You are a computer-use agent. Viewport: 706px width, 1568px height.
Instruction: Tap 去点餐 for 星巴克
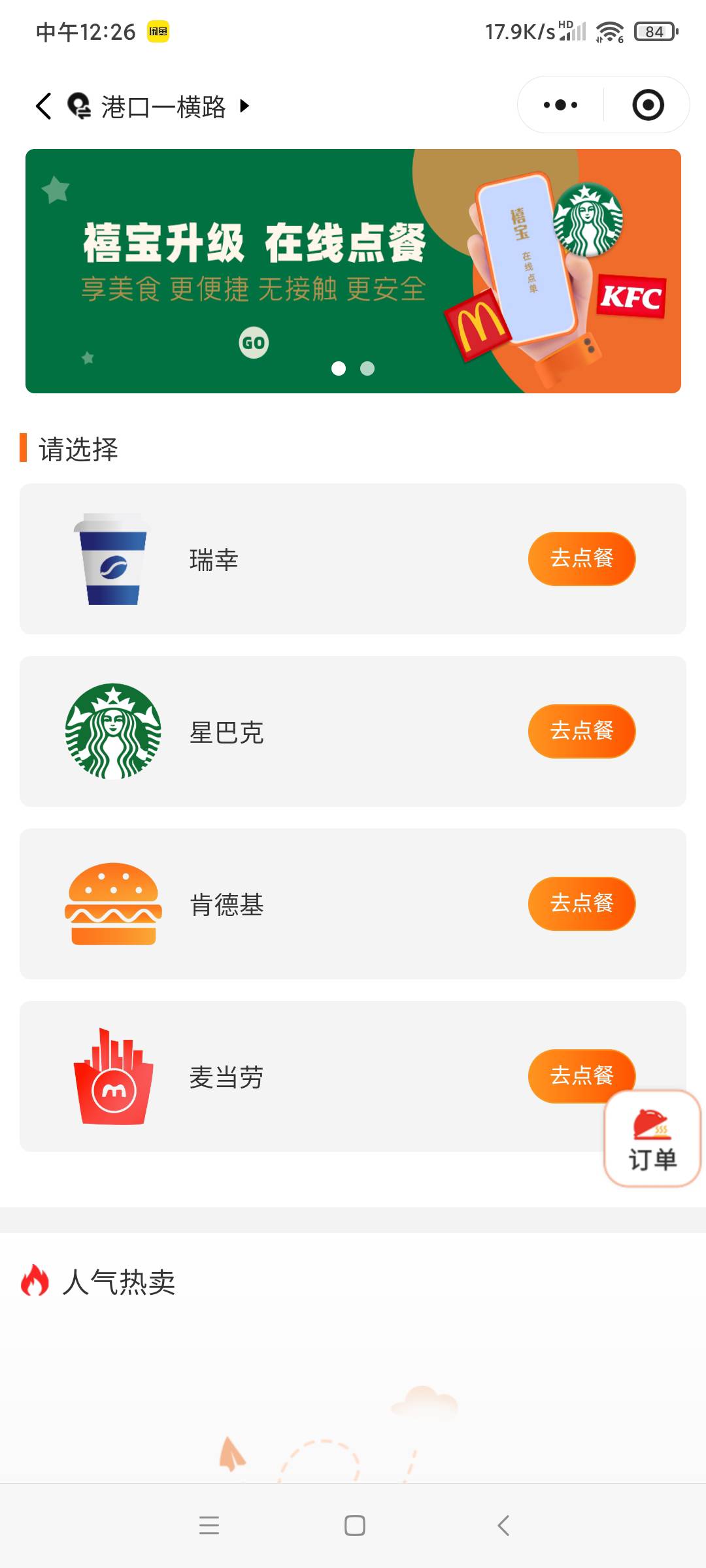tap(582, 731)
